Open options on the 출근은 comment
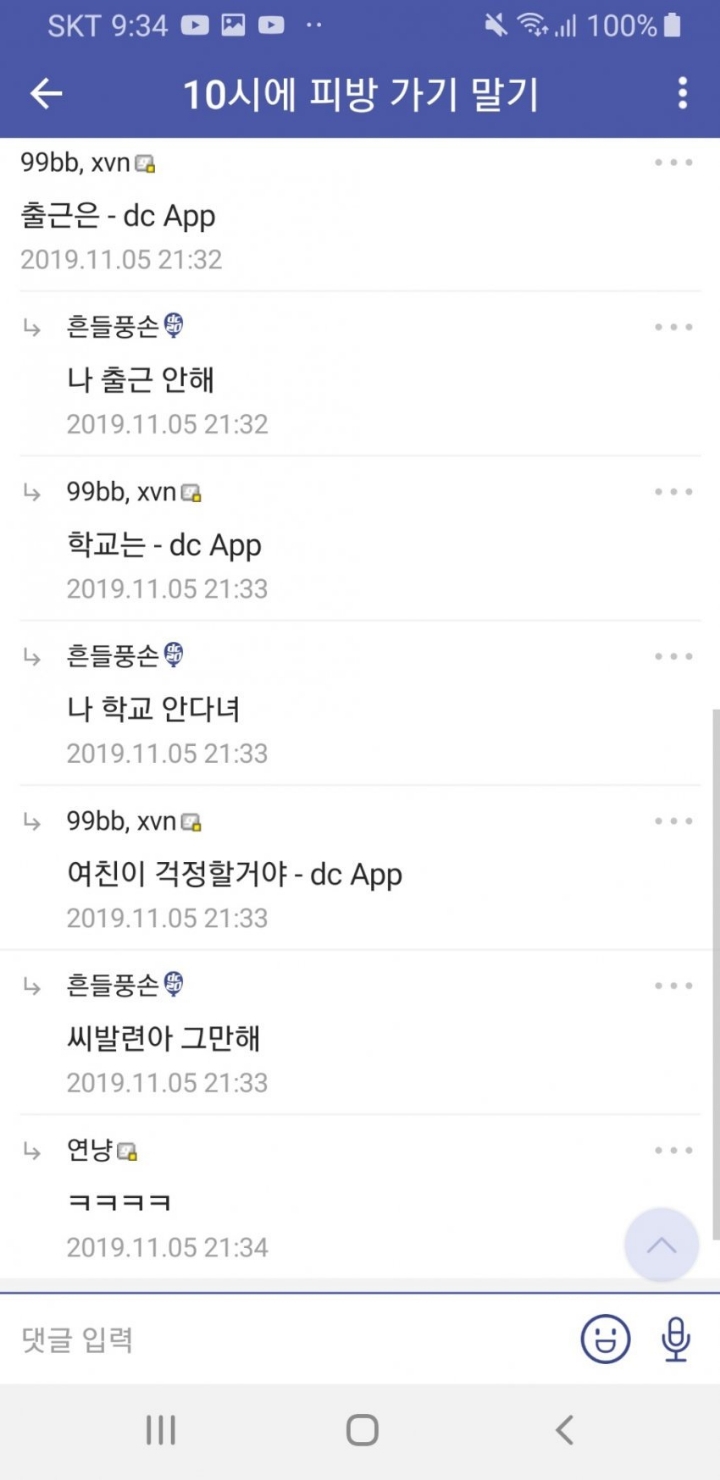 (x=673, y=162)
